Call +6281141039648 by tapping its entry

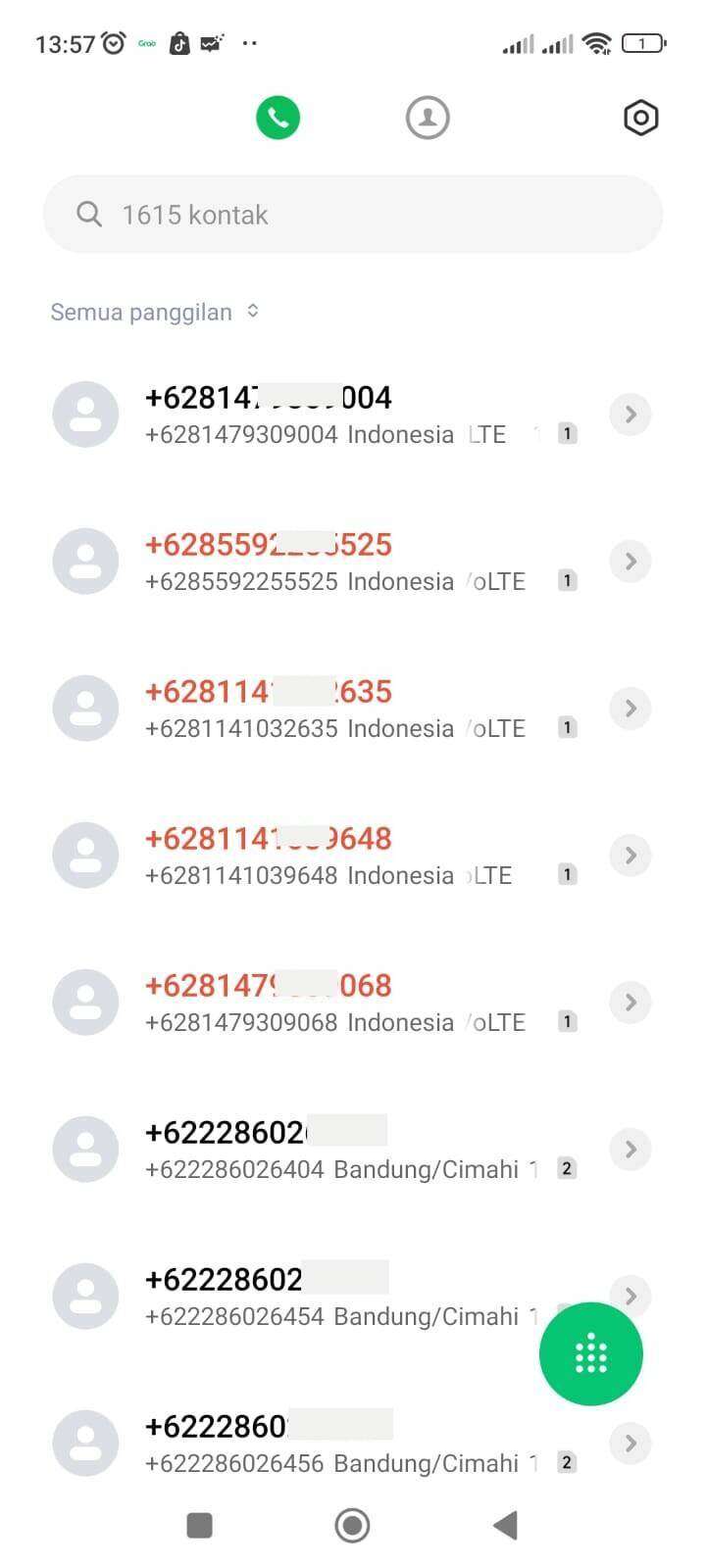coord(294,855)
